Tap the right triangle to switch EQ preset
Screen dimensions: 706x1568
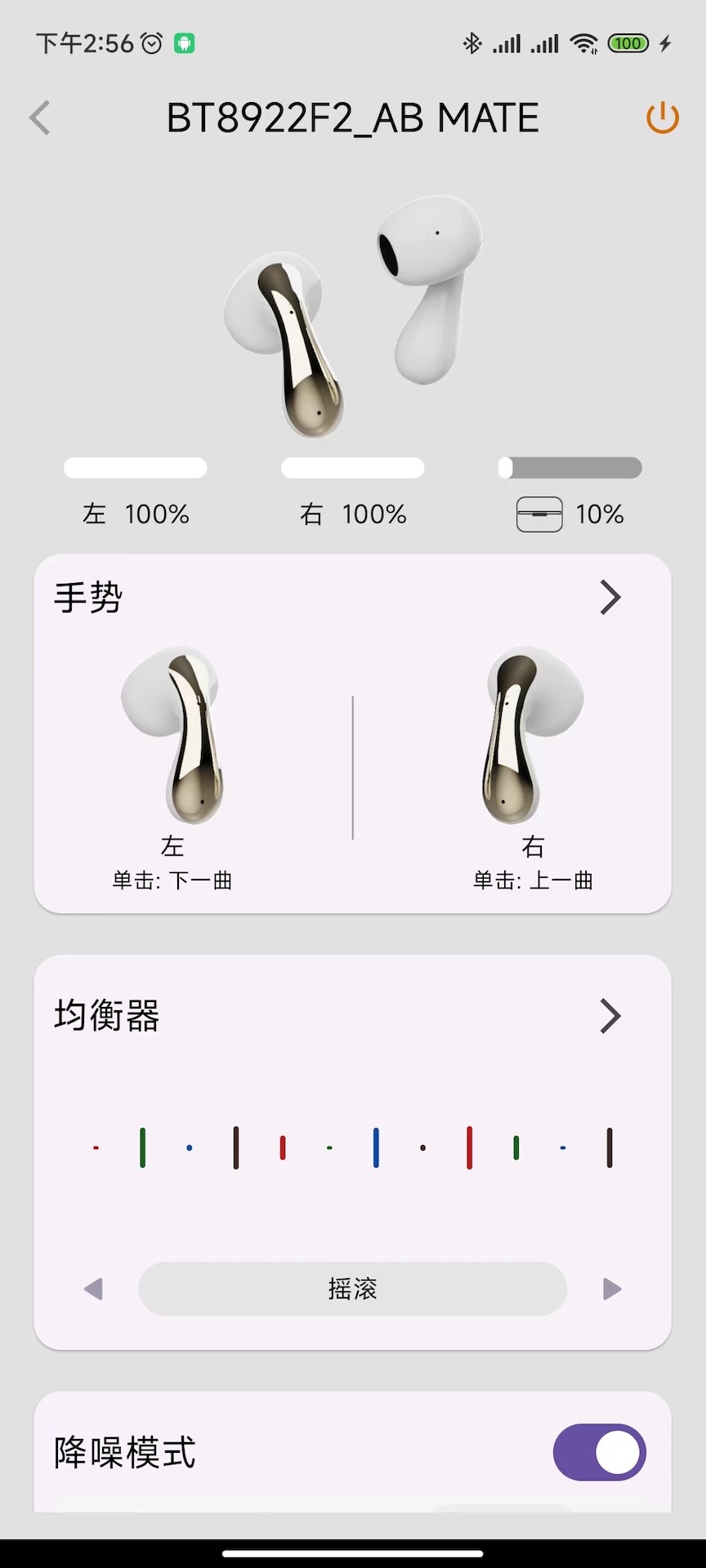611,1289
